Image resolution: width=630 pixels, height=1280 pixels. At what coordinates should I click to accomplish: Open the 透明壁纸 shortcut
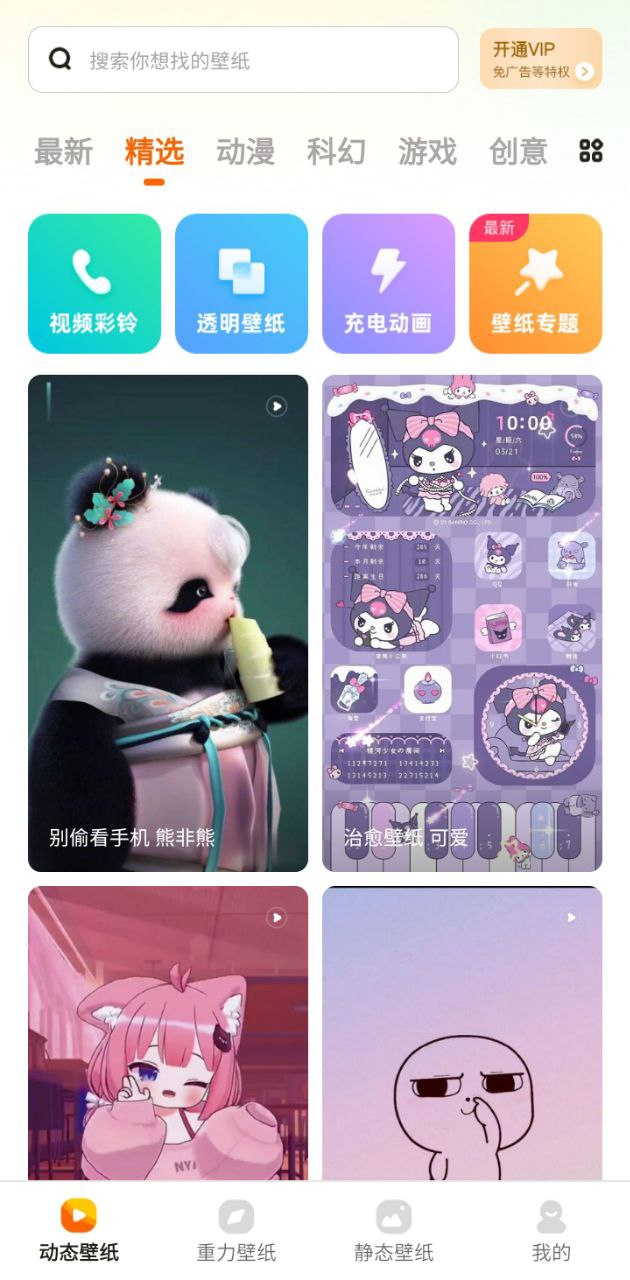click(241, 284)
